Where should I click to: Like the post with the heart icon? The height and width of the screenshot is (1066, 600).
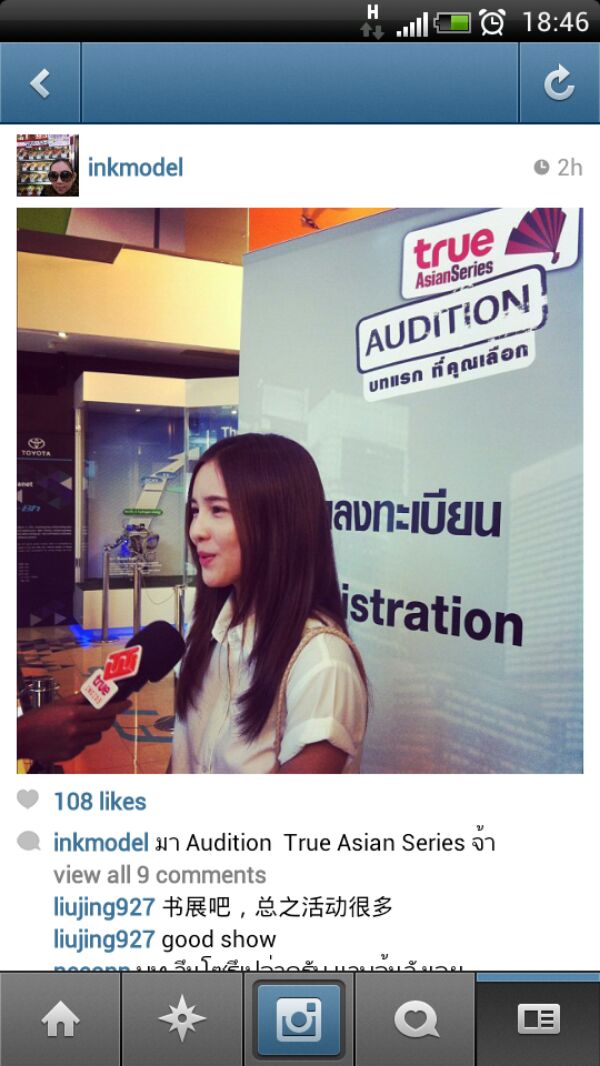[x=29, y=800]
